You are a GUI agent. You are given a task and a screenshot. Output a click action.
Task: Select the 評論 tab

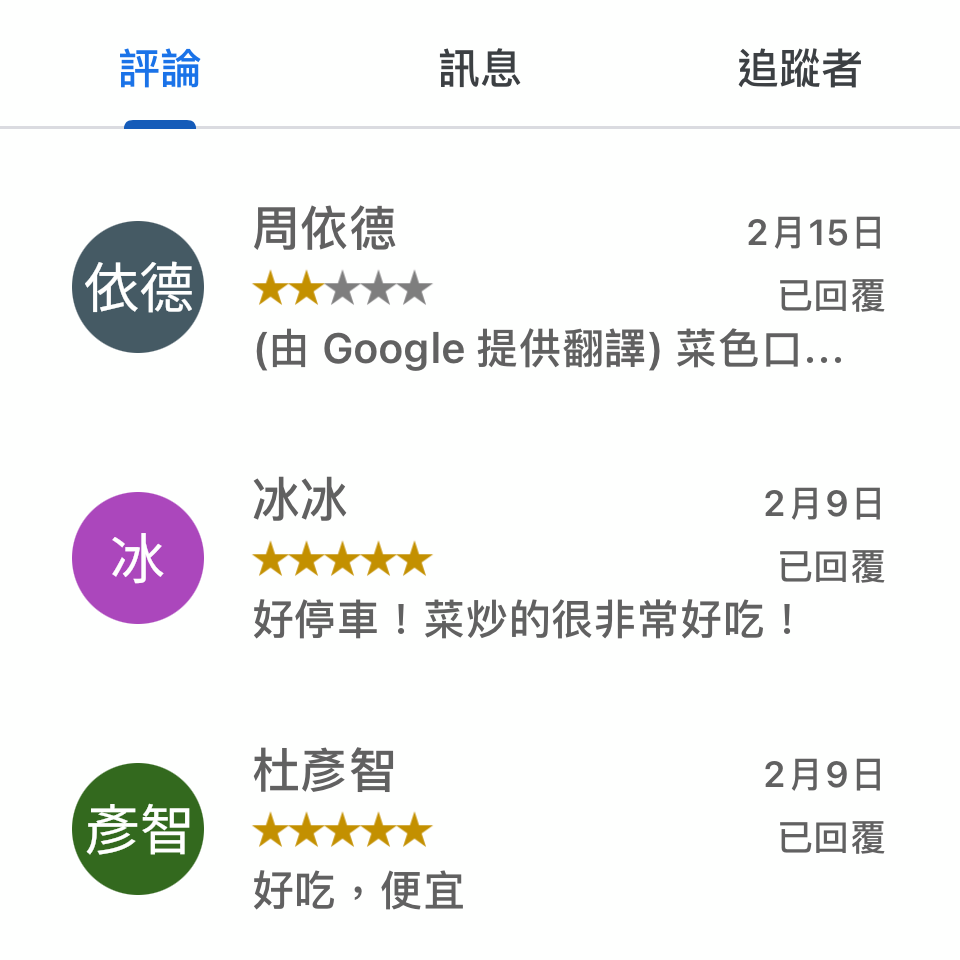pyautogui.click(x=160, y=68)
